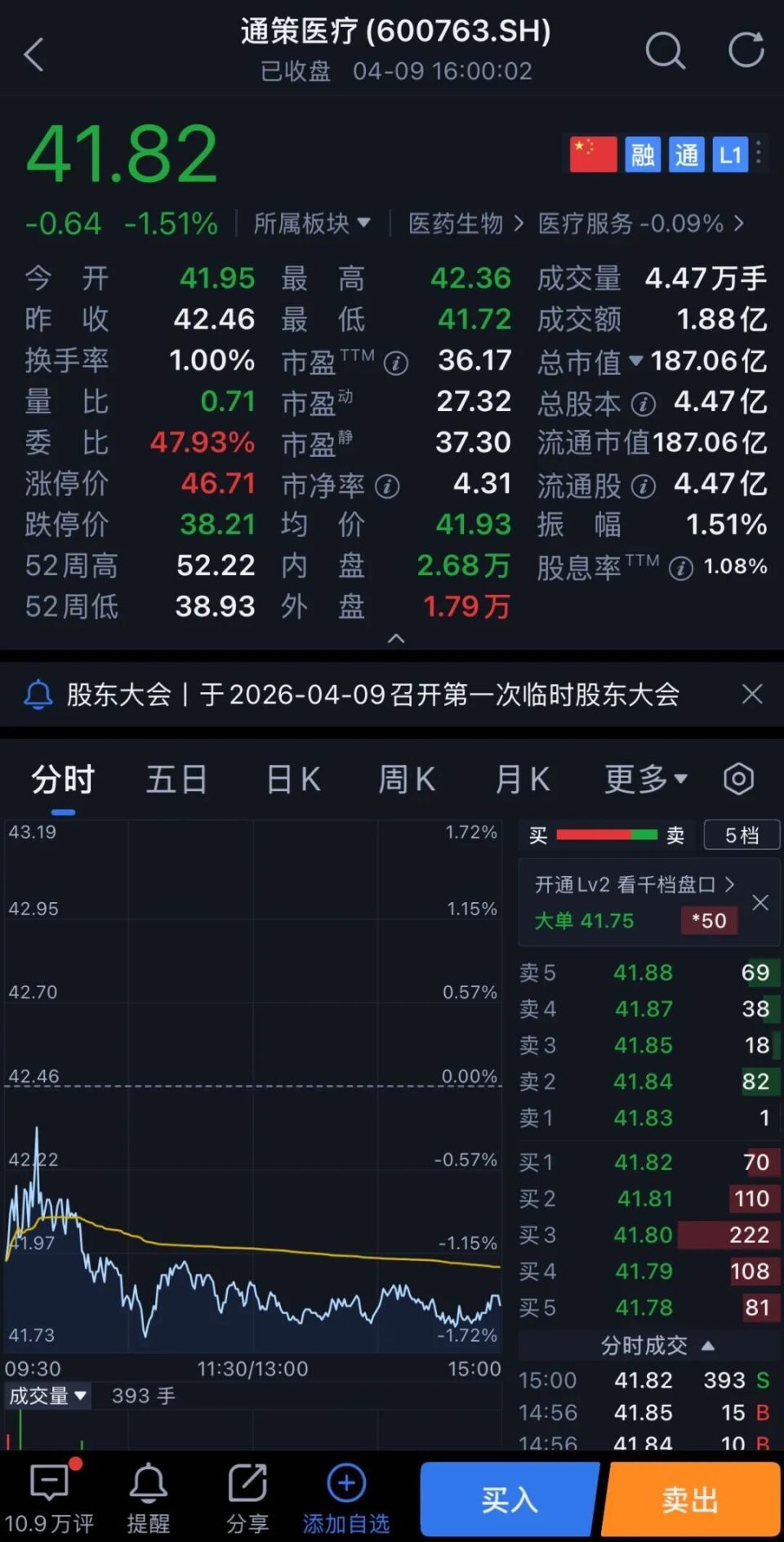Click the three-dot menu next to L1 badge
Image resolution: width=784 pixels, height=1542 pixels.
[x=758, y=154]
